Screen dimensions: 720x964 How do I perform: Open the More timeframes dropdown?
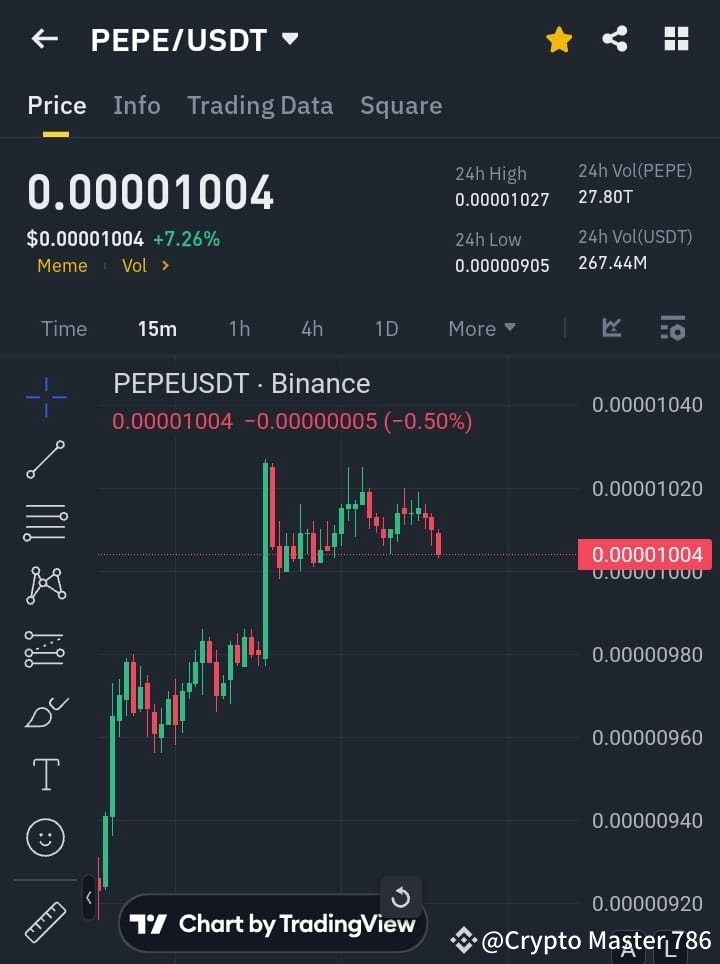[x=481, y=328]
